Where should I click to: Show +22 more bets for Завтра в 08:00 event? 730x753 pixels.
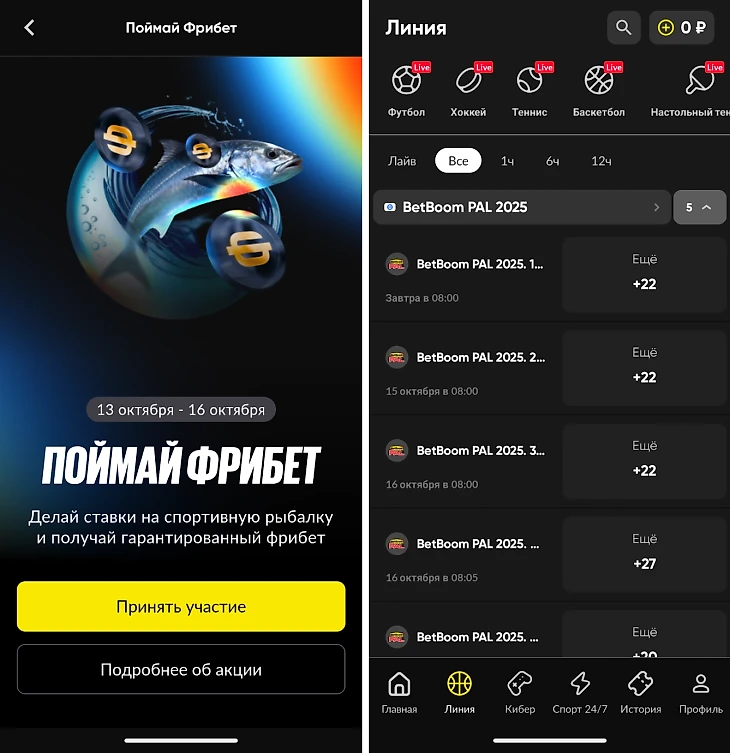click(x=644, y=274)
